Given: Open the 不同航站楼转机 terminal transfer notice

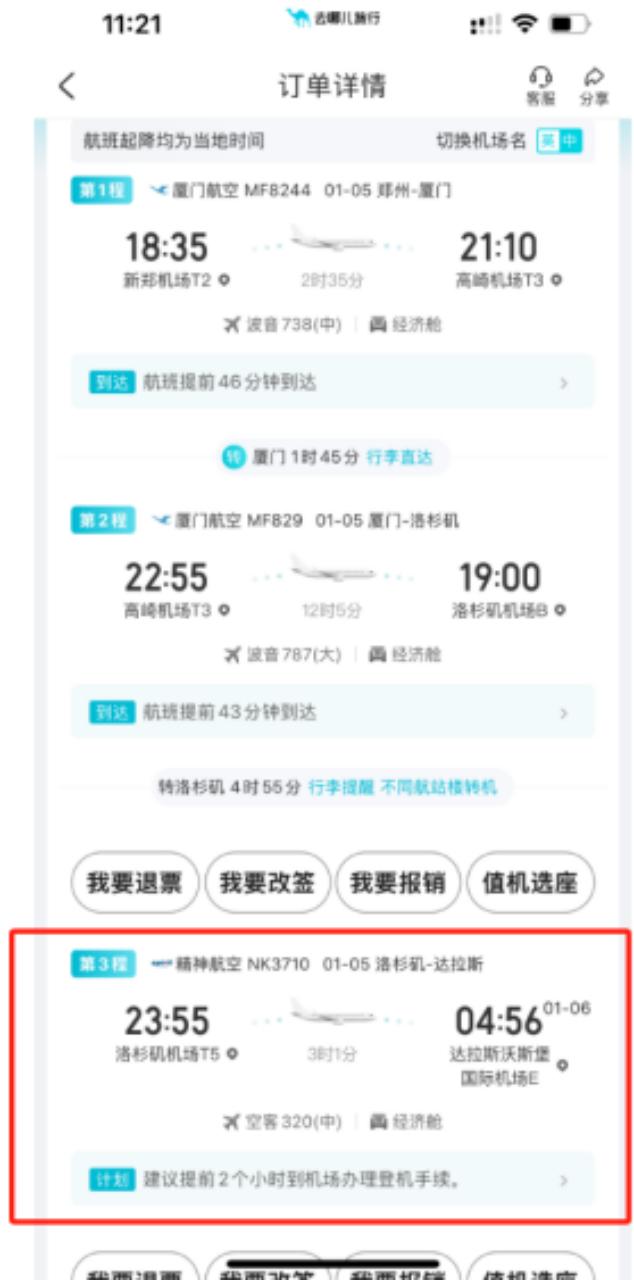Looking at the screenshot, I should click(438, 787).
